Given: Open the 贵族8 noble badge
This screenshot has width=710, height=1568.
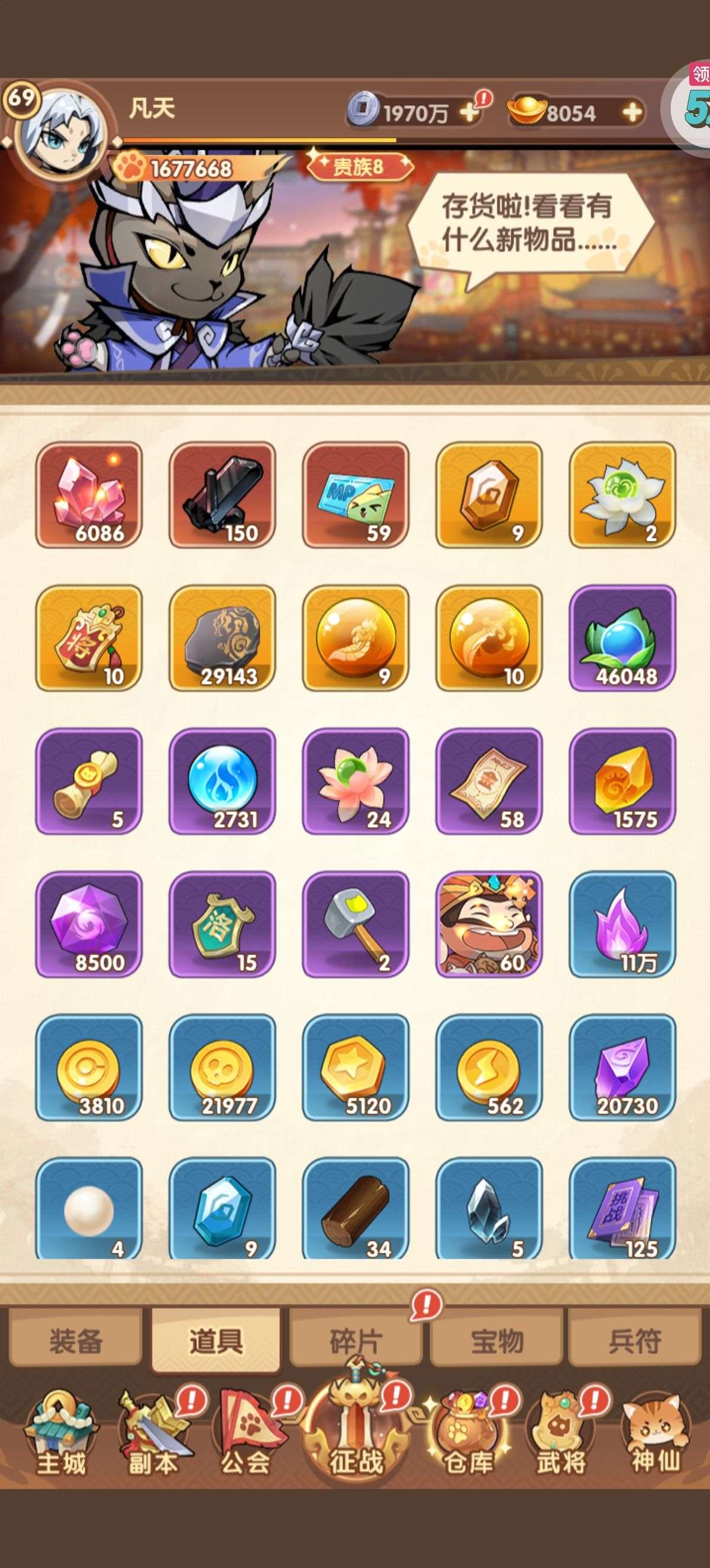Looking at the screenshot, I should tap(359, 166).
